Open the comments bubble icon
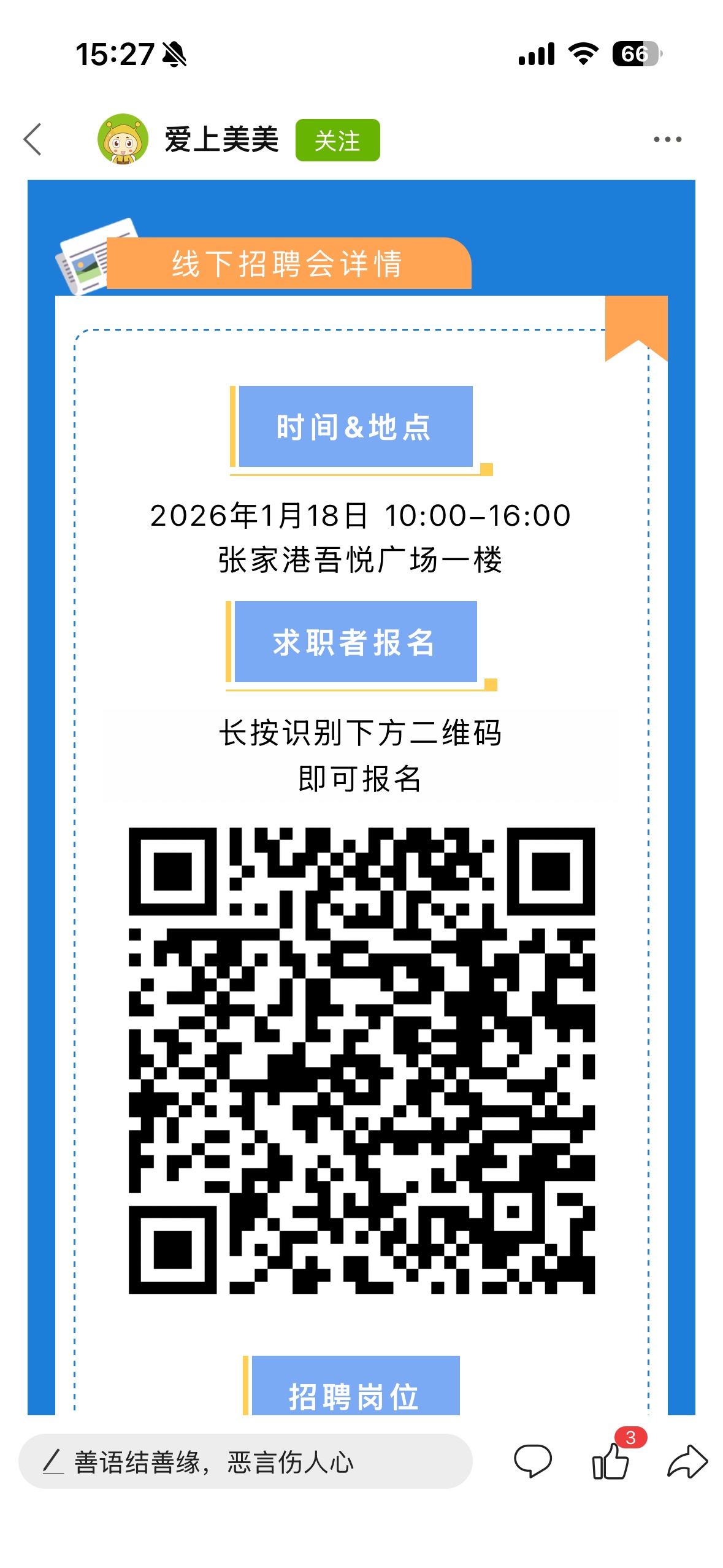Image resolution: width=723 pixels, height=1568 pixels. pyautogui.click(x=532, y=1461)
